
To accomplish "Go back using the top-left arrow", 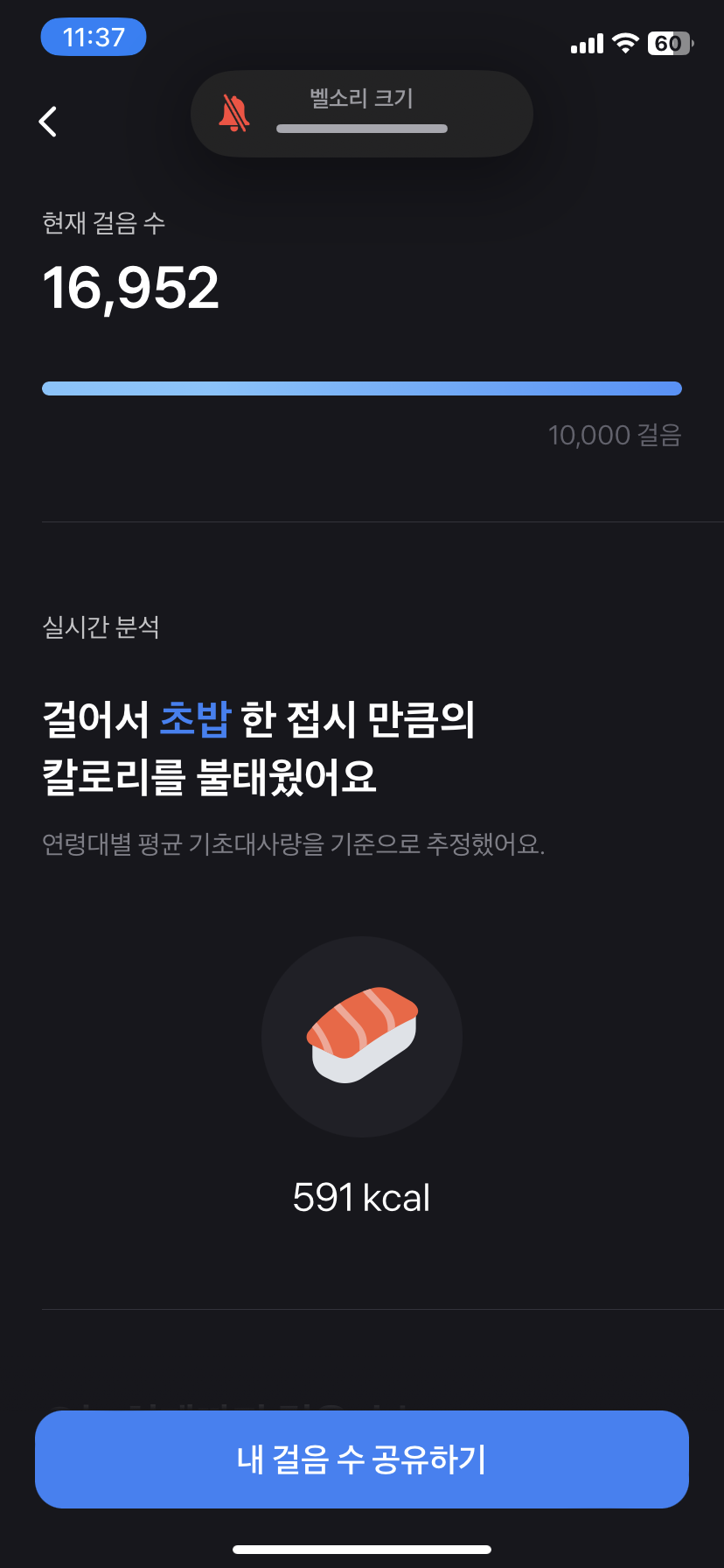I will (x=48, y=122).
